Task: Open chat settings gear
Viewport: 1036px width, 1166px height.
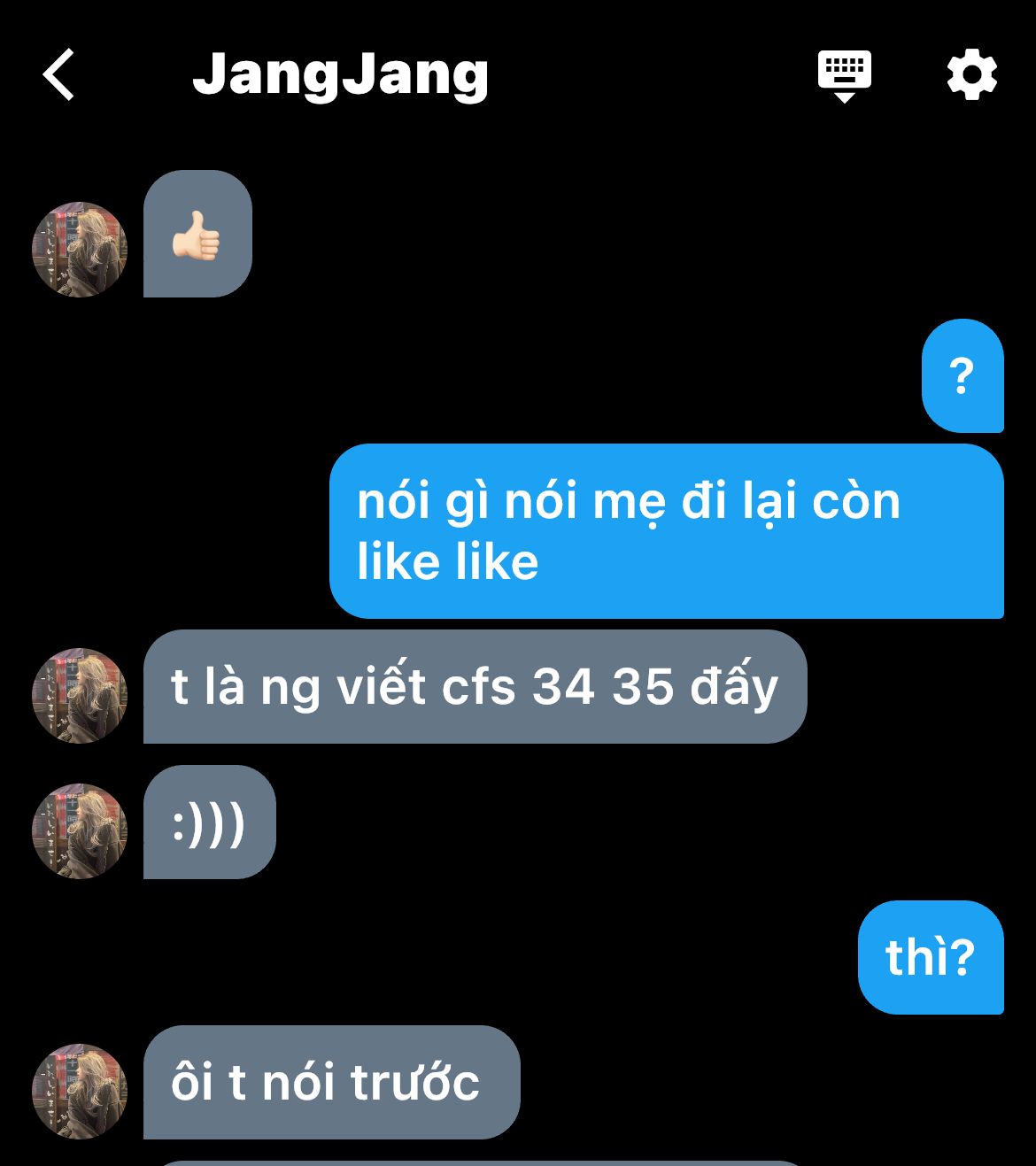Action: pyautogui.click(x=971, y=75)
